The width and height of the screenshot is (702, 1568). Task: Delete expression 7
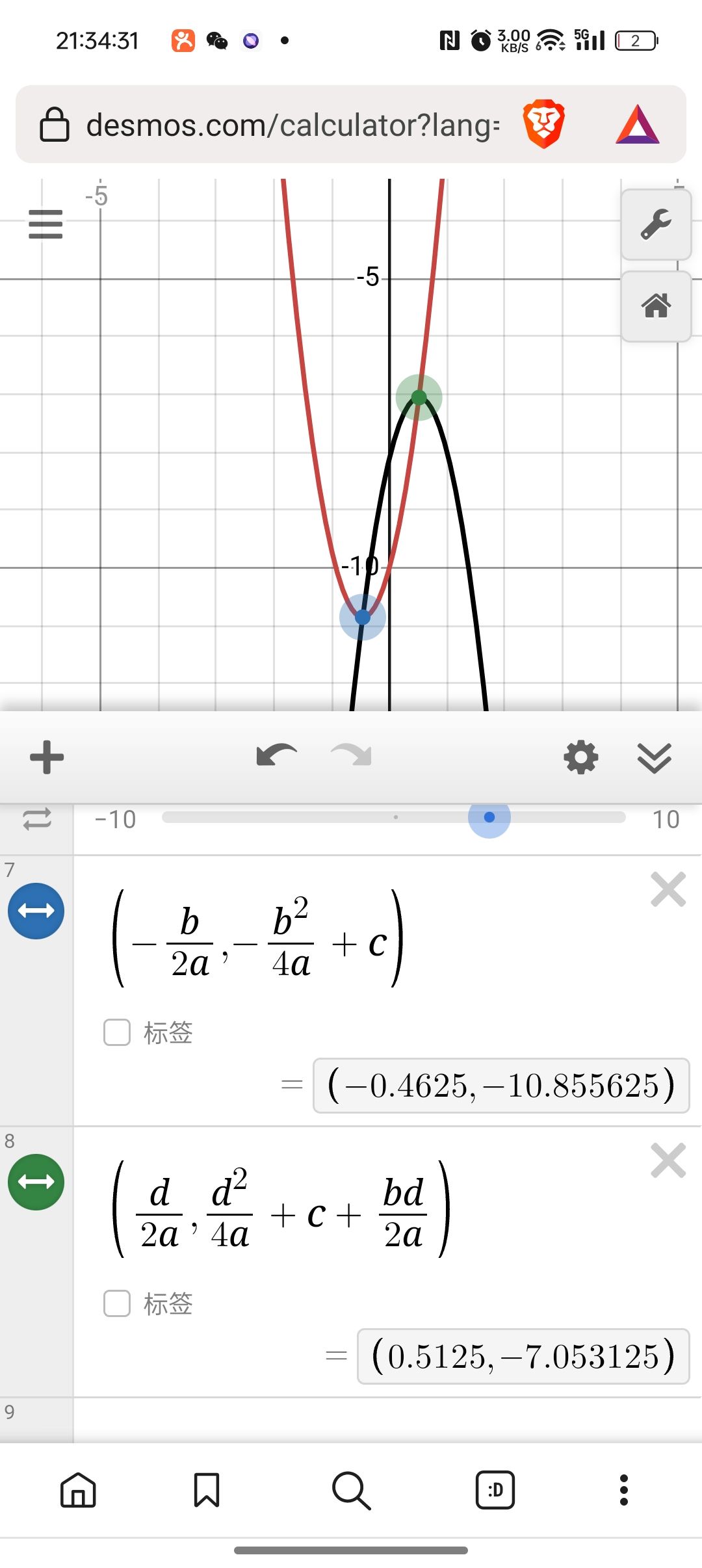(x=668, y=889)
